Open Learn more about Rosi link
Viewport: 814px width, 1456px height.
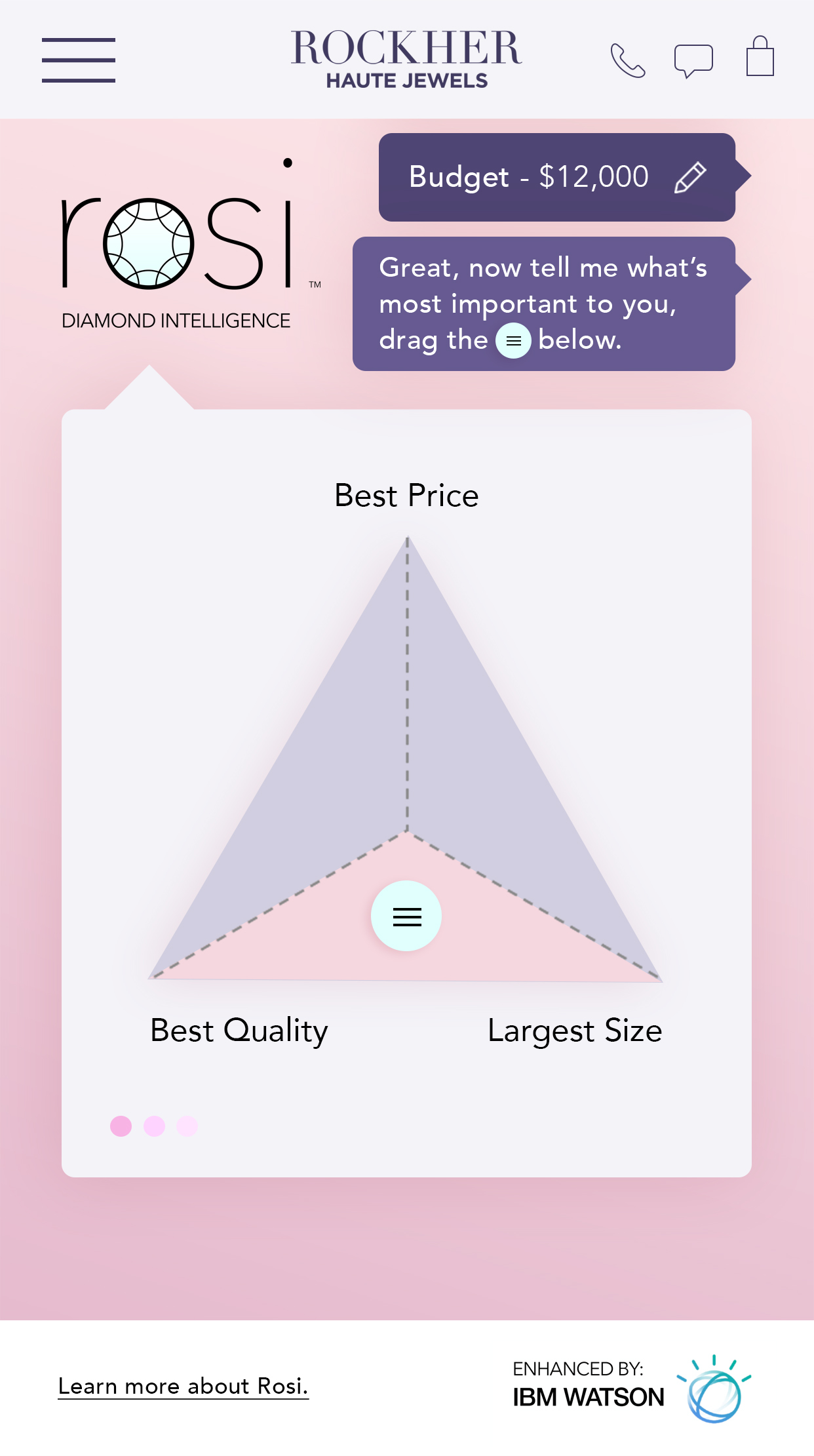[183, 1386]
